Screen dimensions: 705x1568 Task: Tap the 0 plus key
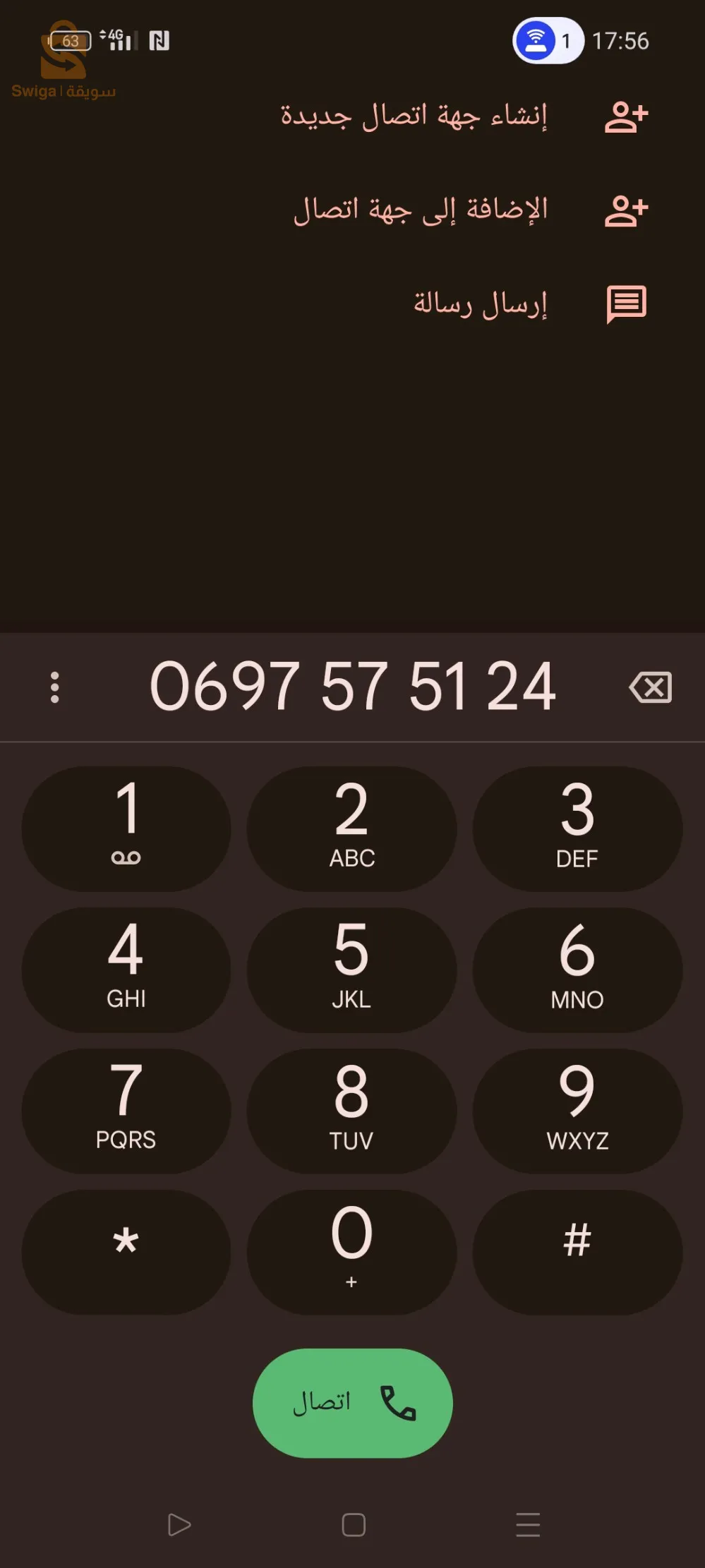tap(351, 1251)
